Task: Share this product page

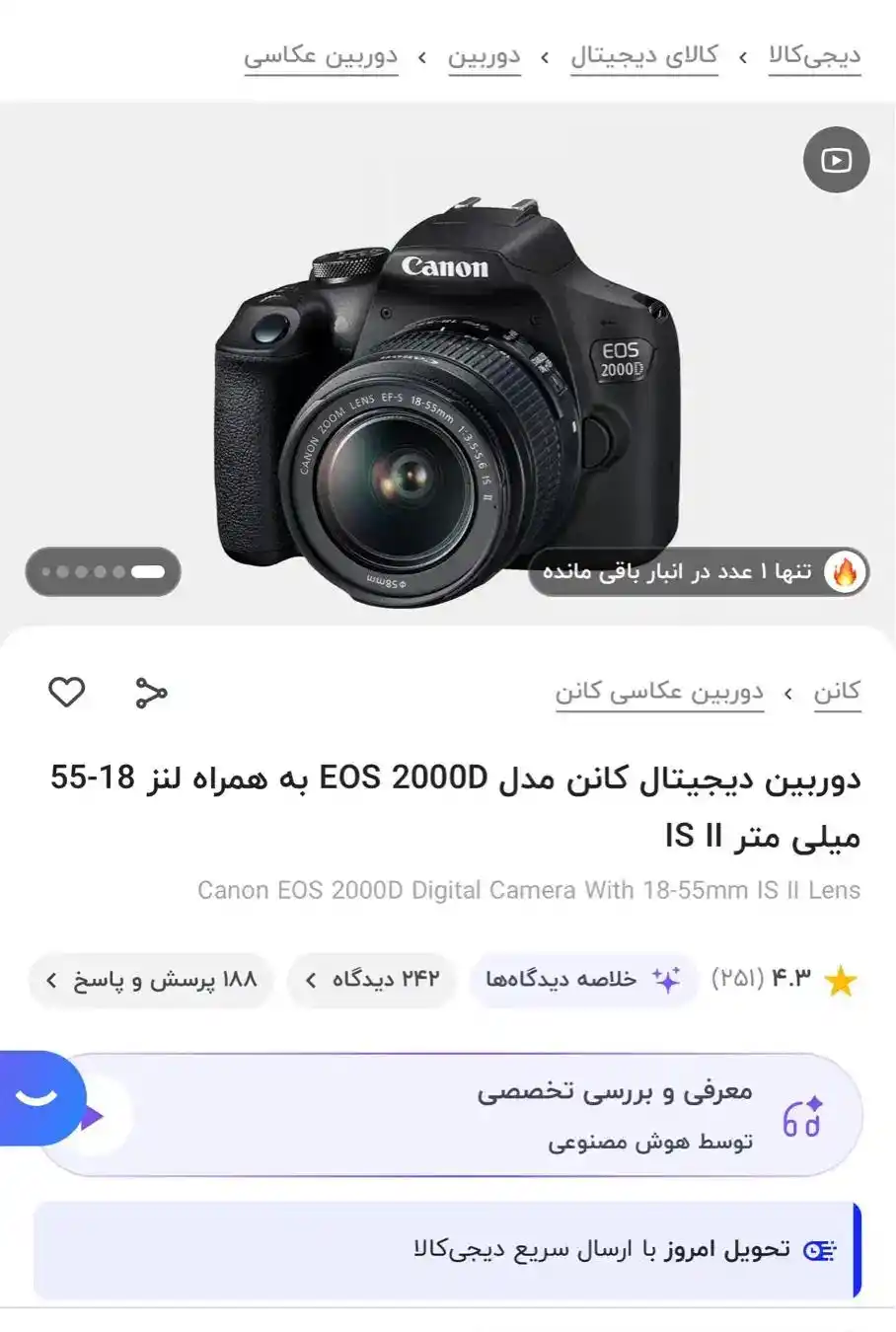Action: click(151, 693)
